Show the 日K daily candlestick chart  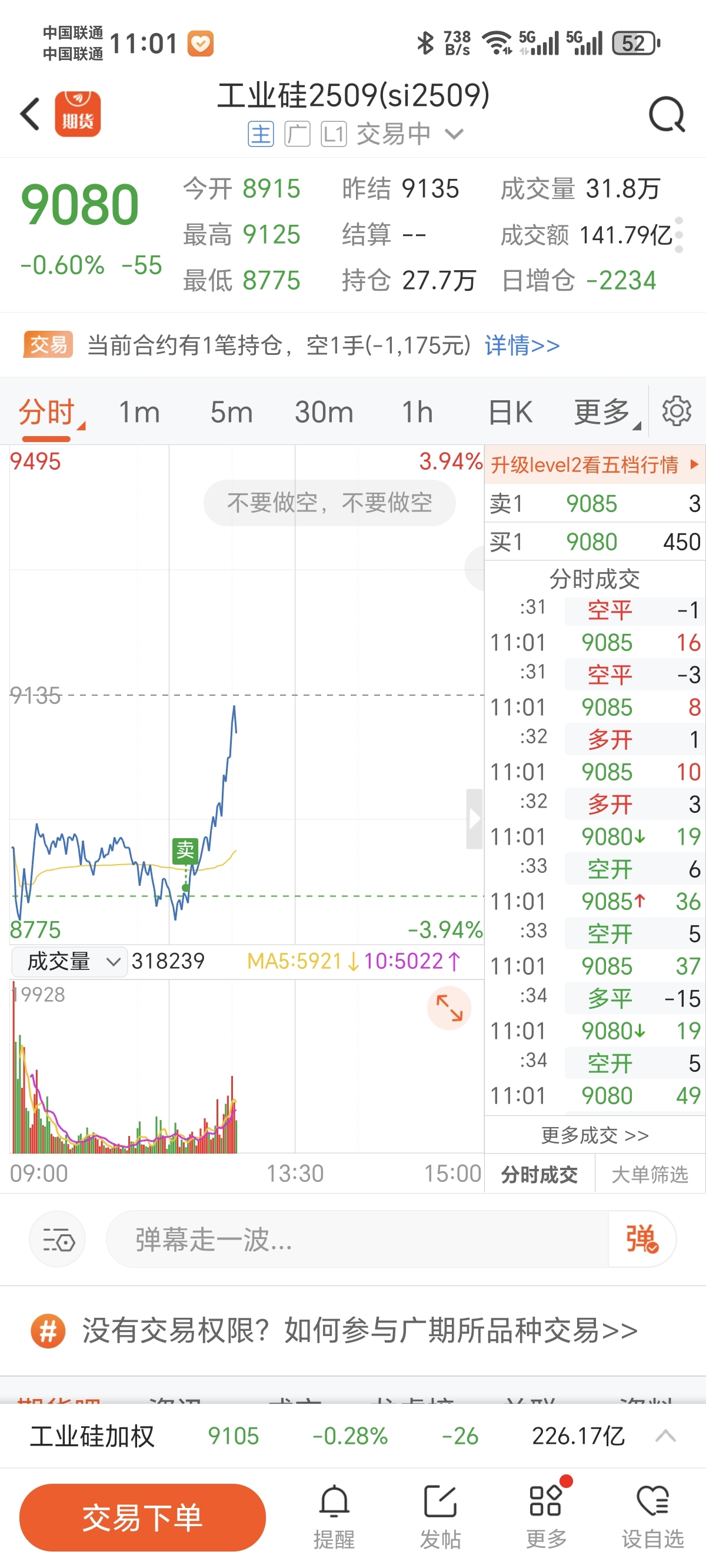tap(510, 412)
